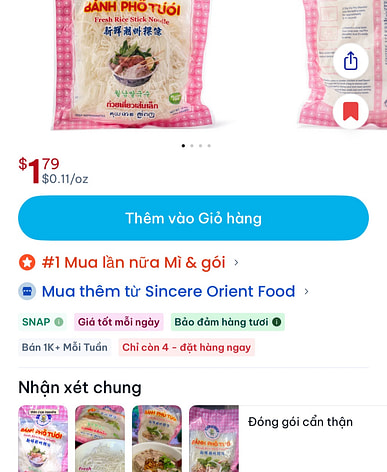
Task: Share this rice noodle product
Action: pyautogui.click(x=351, y=61)
